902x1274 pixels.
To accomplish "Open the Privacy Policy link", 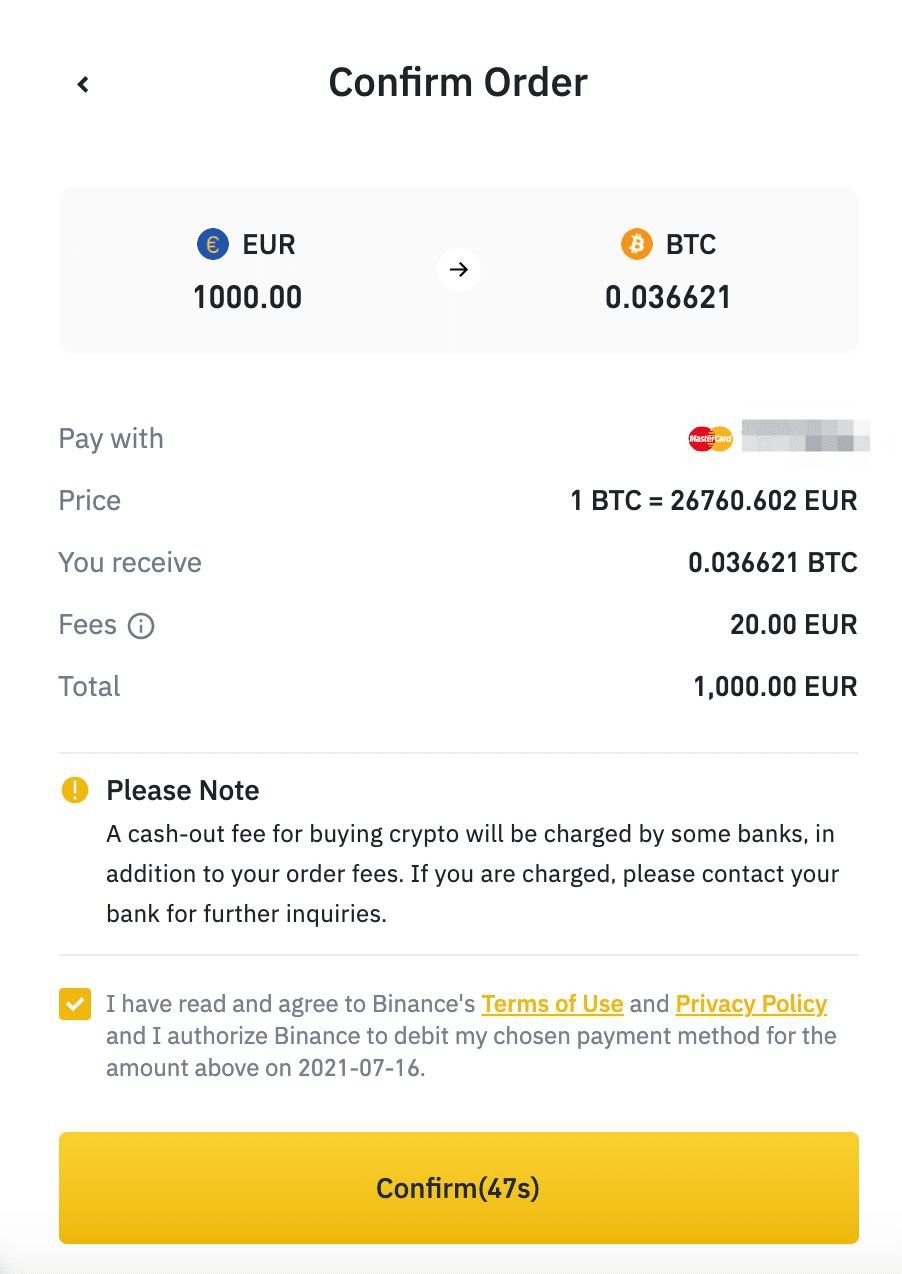I will [x=751, y=1004].
